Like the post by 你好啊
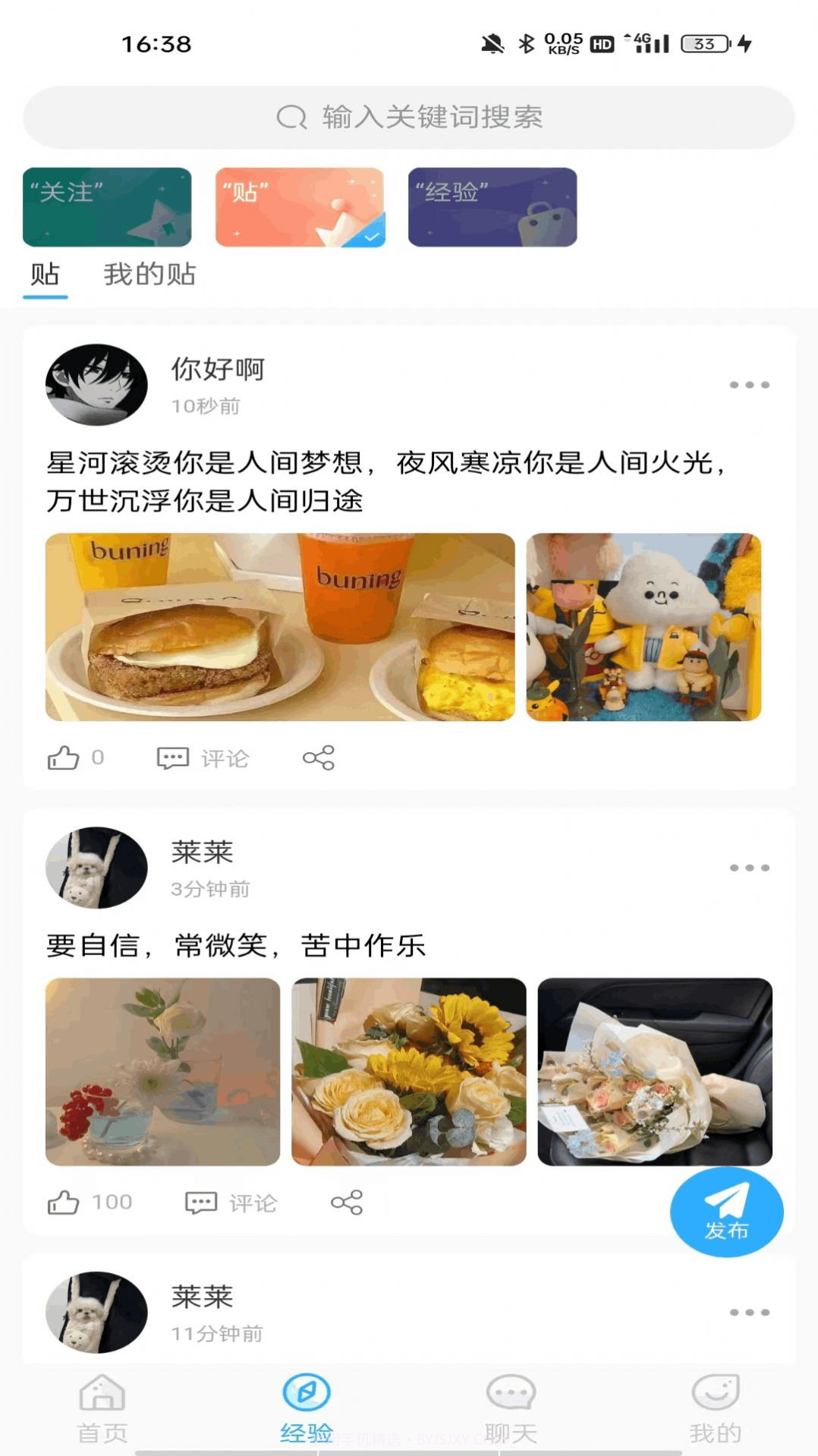 (66, 756)
